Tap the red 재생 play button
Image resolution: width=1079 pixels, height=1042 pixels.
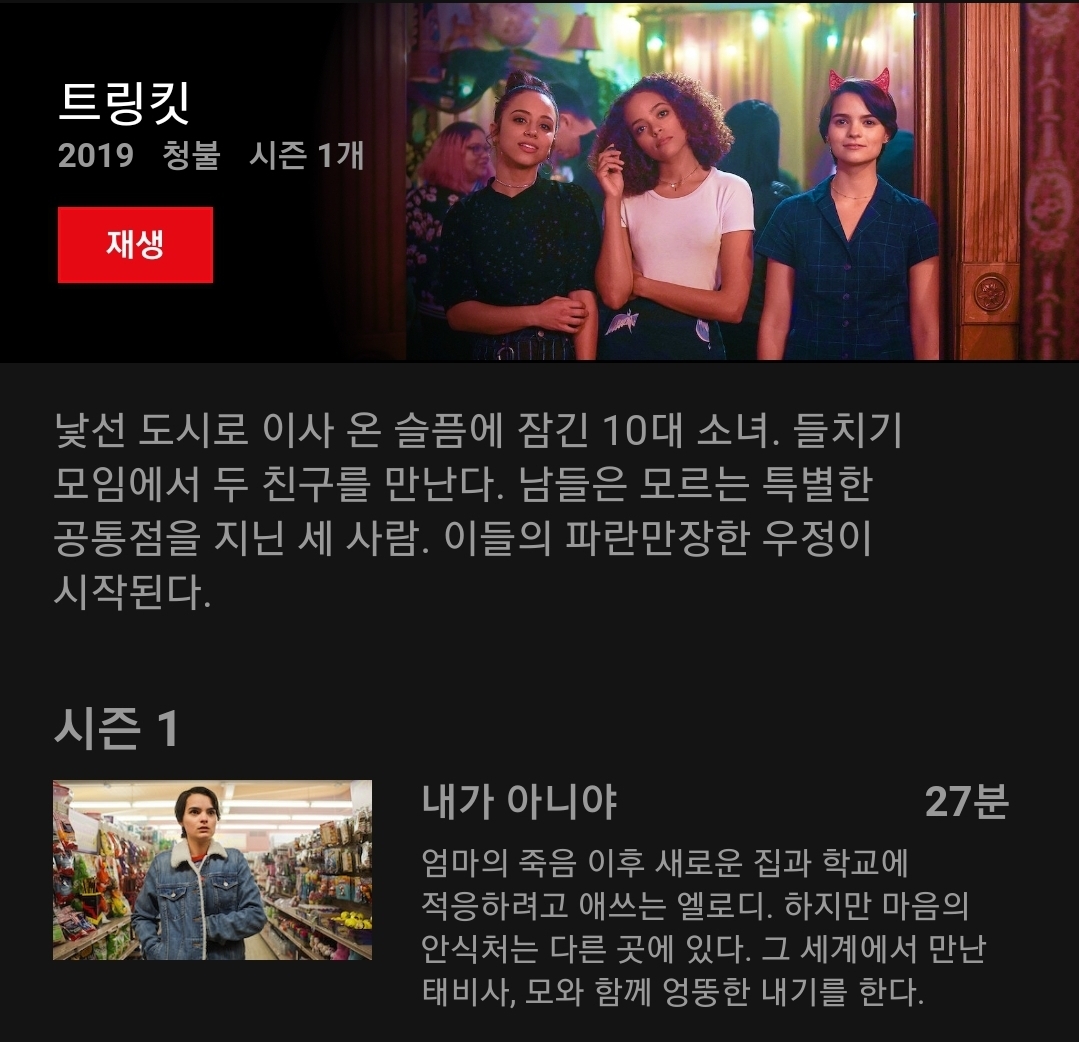135,245
